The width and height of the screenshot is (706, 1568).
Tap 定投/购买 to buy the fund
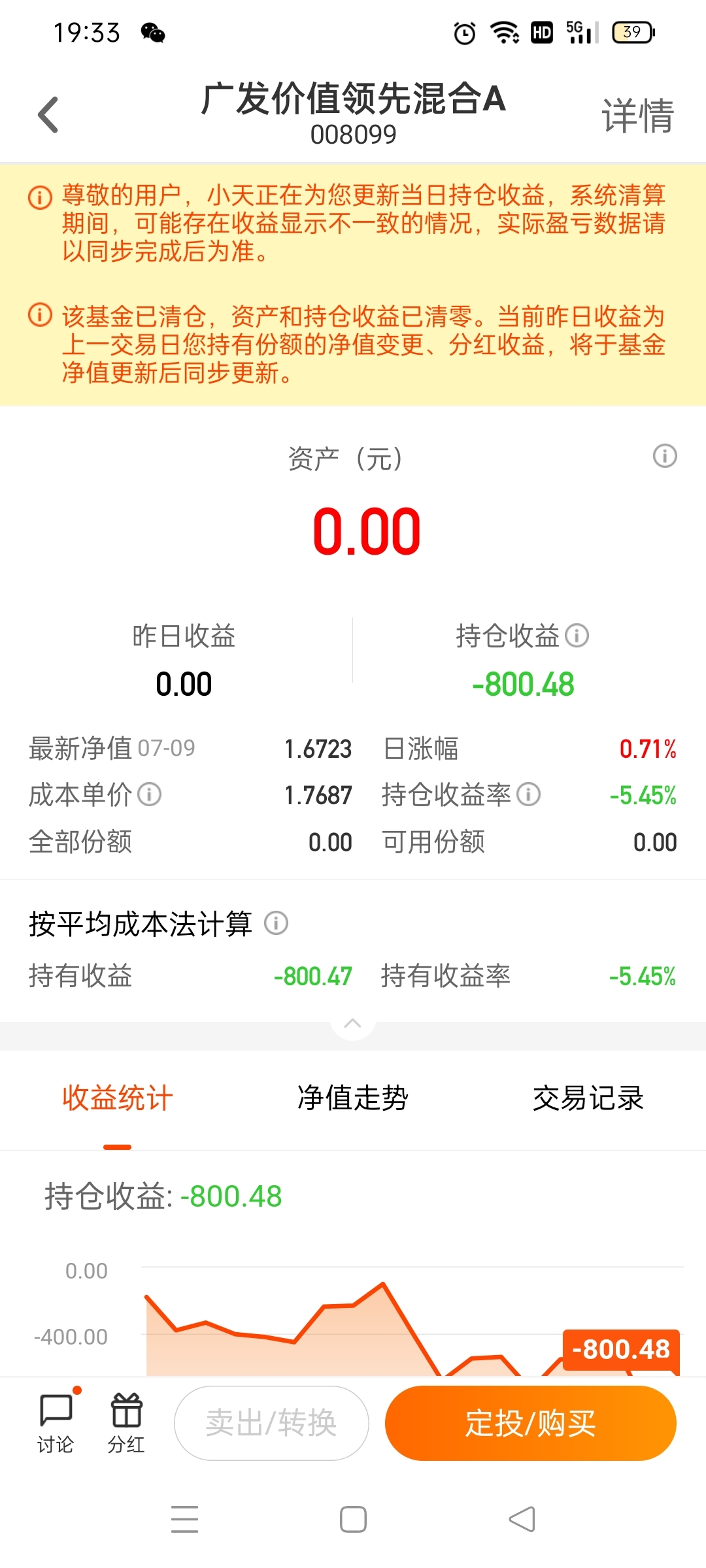[x=529, y=1423]
